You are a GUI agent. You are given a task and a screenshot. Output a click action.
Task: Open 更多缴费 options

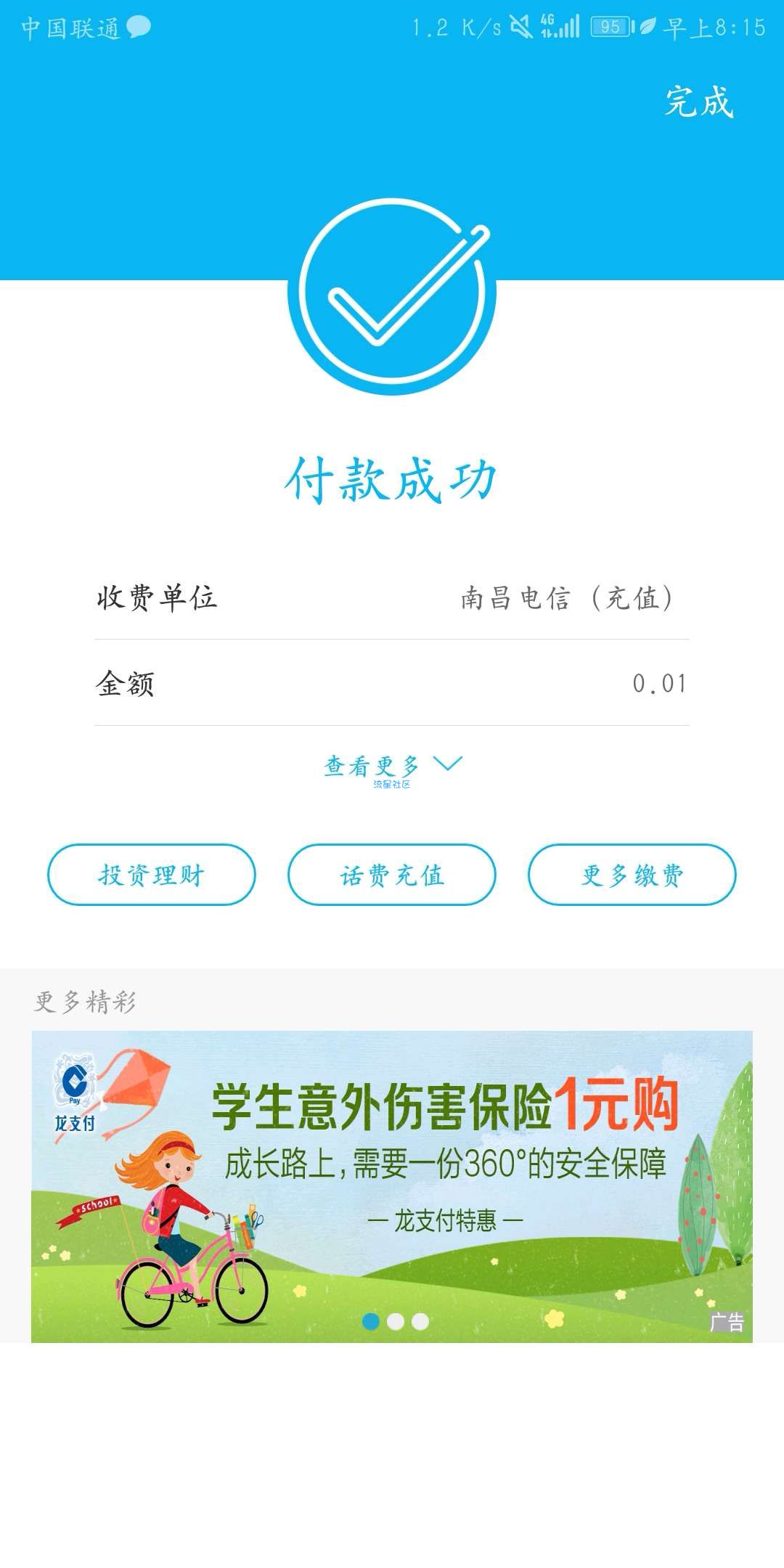632,875
